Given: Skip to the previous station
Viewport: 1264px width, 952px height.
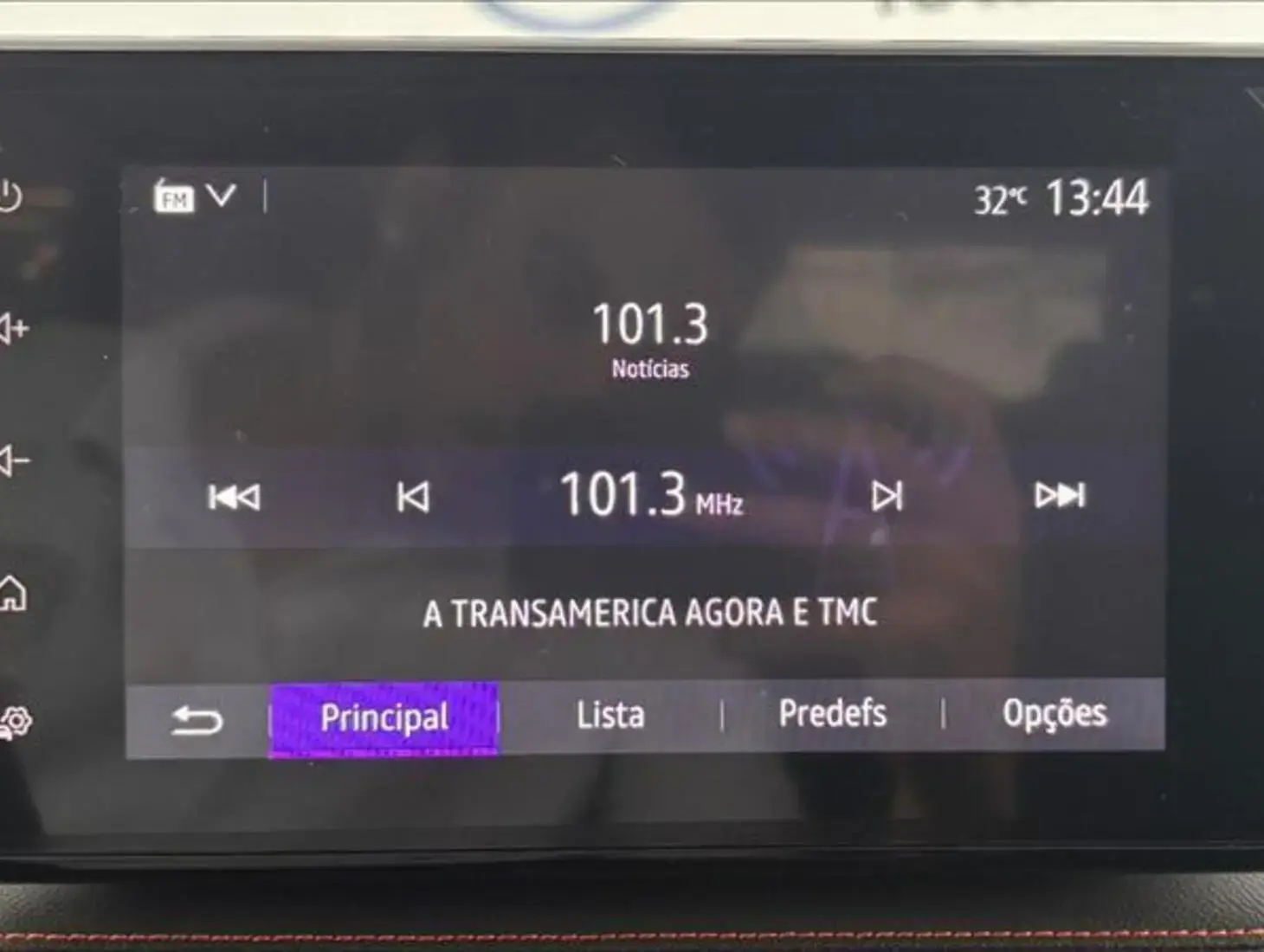Looking at the screenshot, I should coord(234,497).
